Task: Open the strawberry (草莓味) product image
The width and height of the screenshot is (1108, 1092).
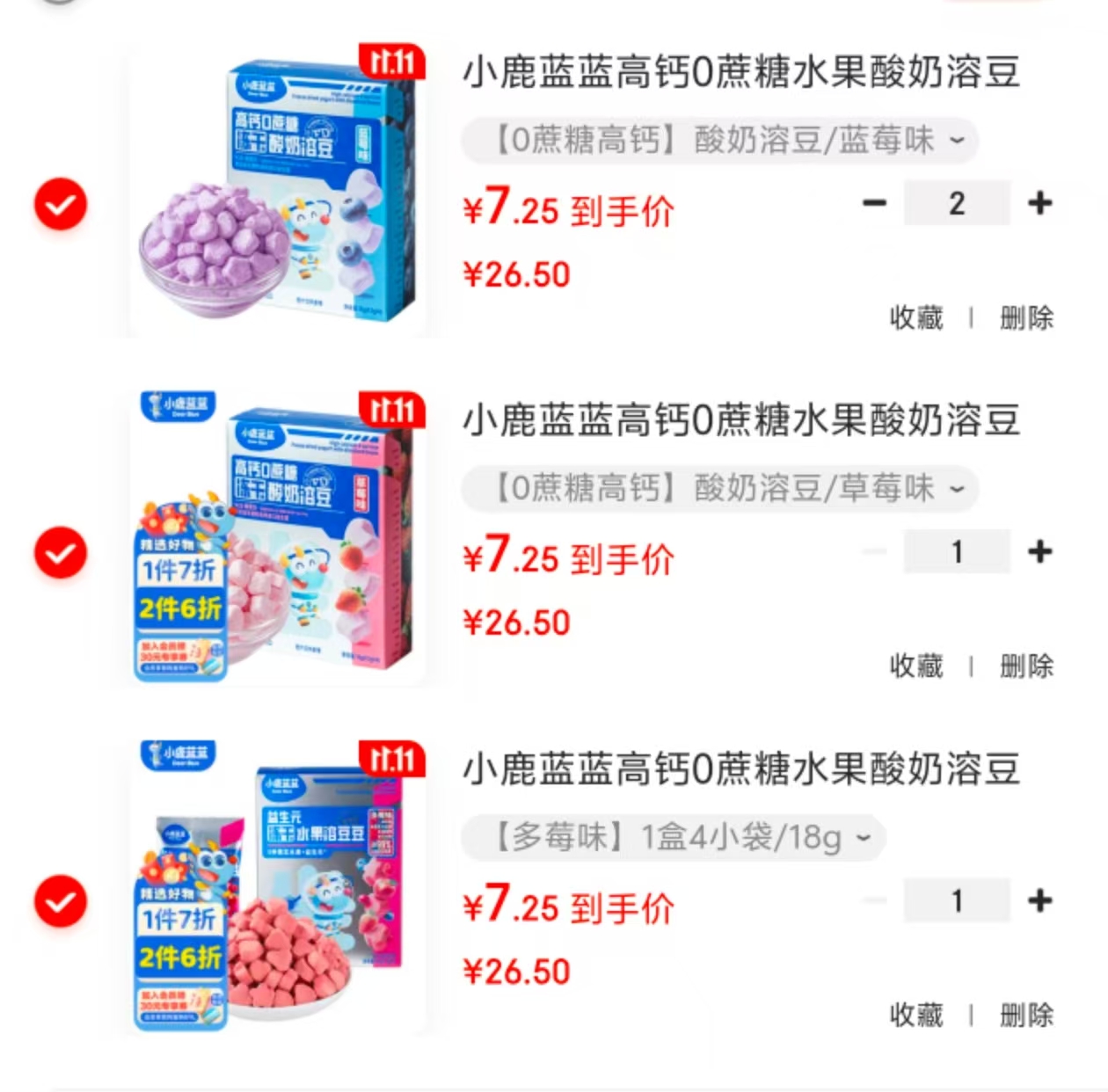Action: tap(277, 538)
